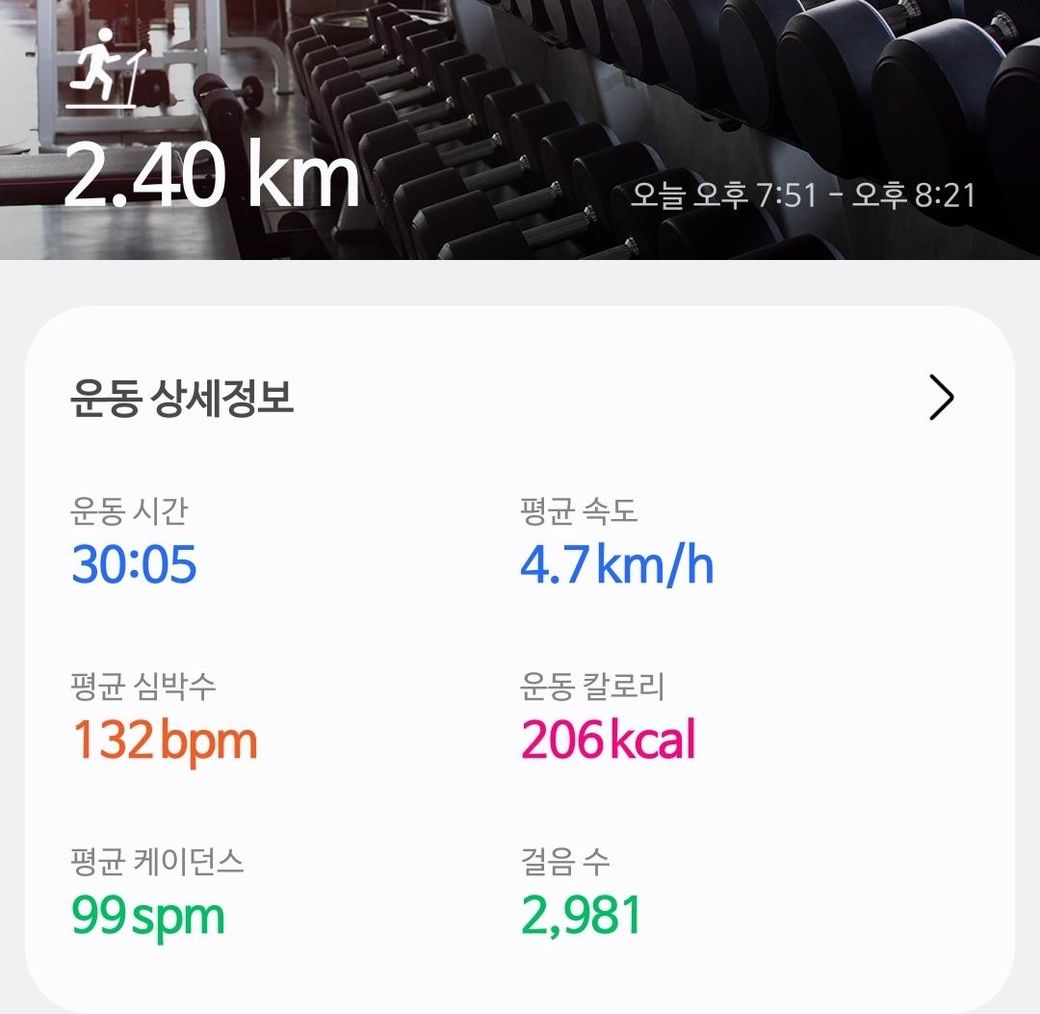Open the 운동 상세정보 details chevron
Viewport: 1040px width, 1014px height.
pos(940,398)
